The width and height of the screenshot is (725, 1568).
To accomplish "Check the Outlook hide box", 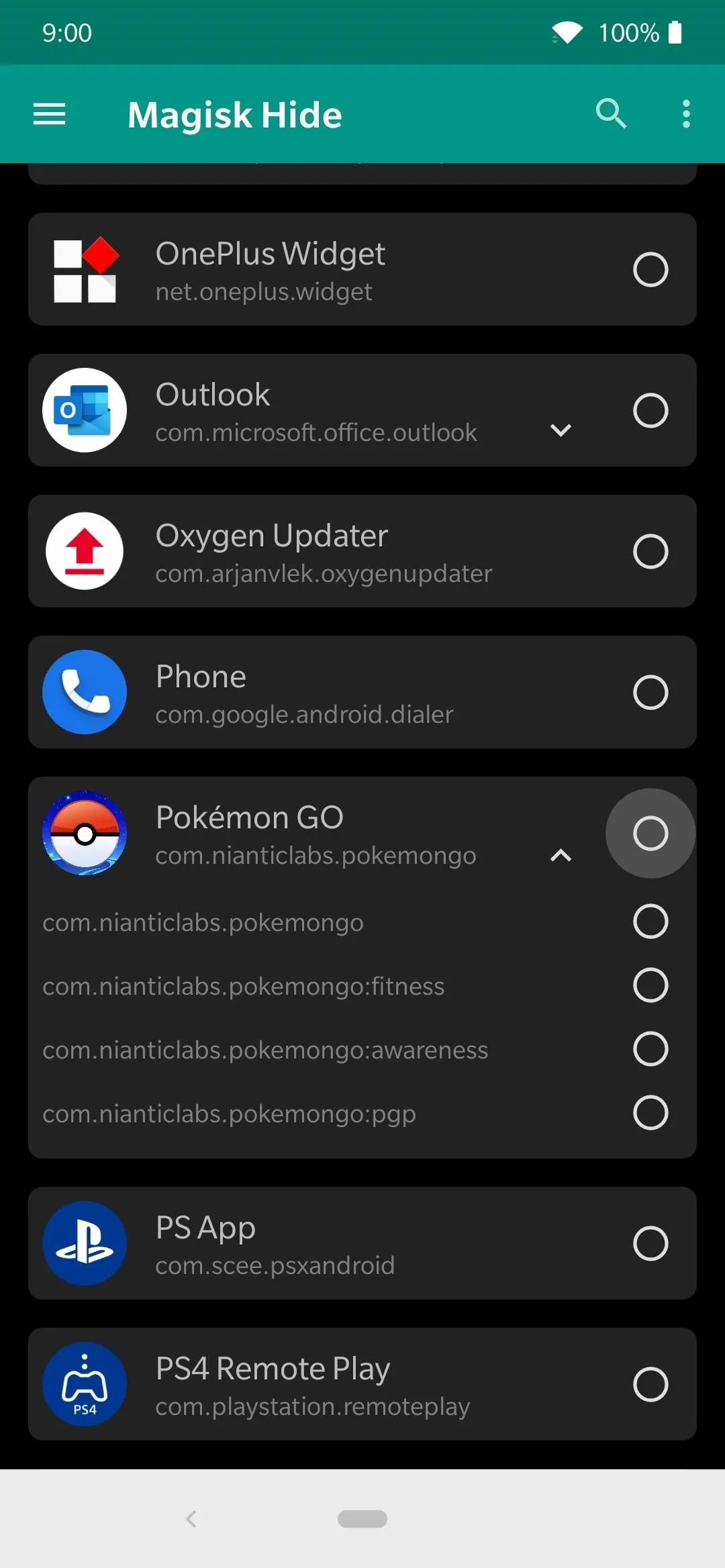I will click(650, 411).
